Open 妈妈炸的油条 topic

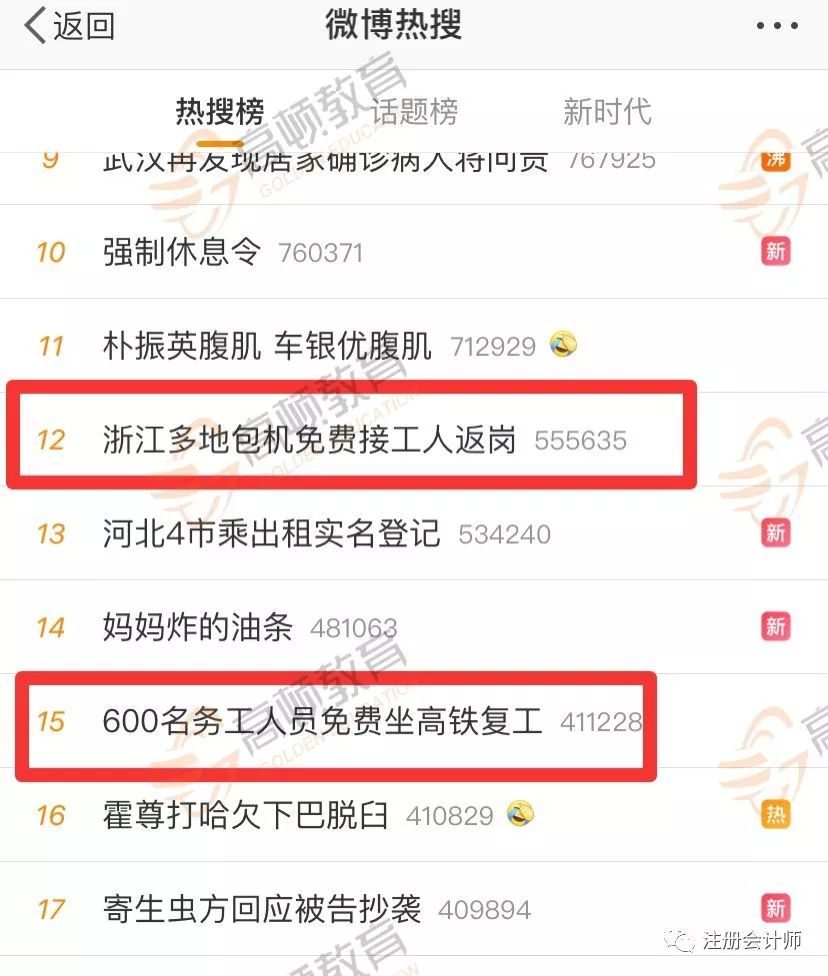pyautogui.click(x=198, y=627)
